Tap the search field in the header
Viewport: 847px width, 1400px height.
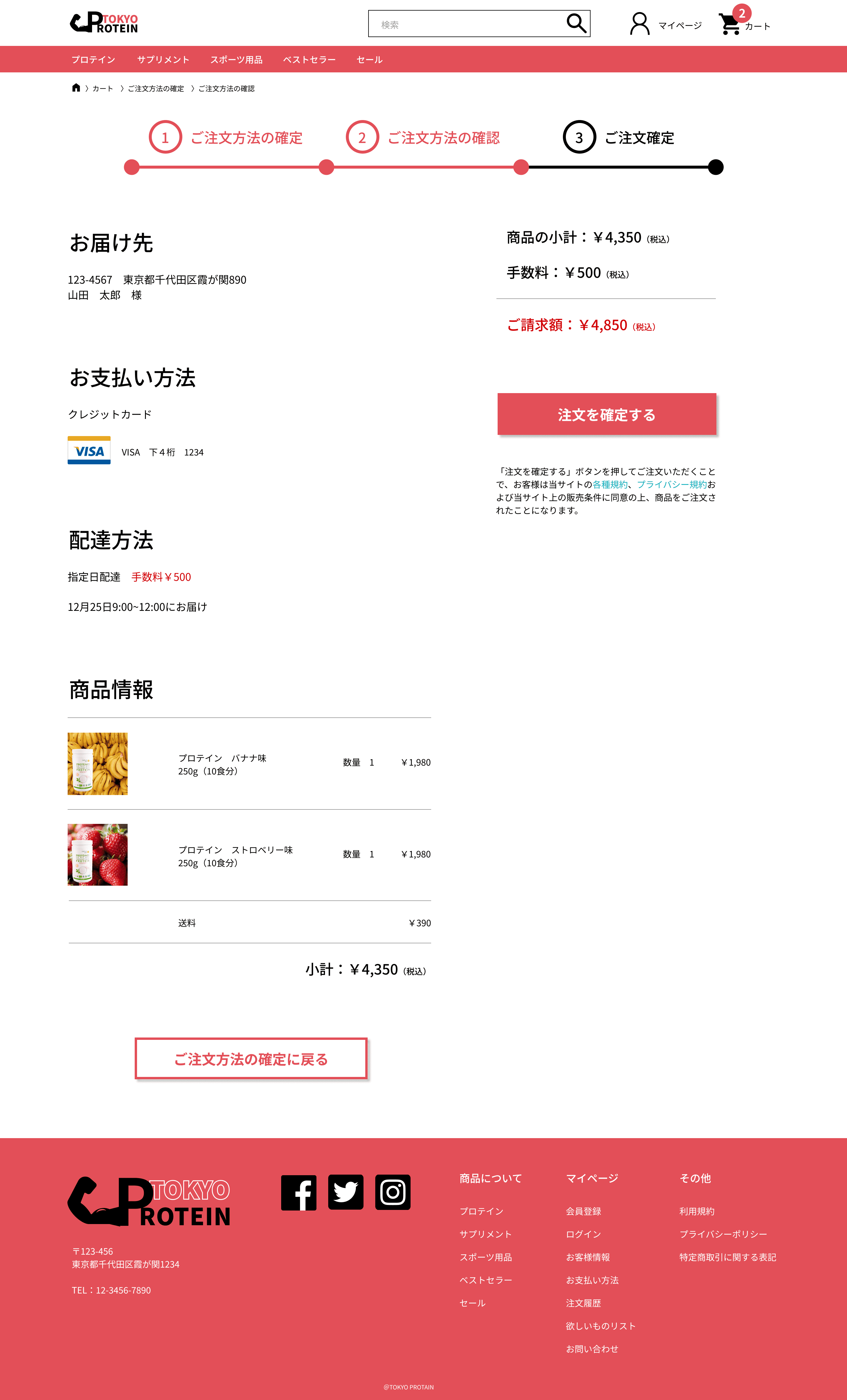pyautogui.click(x=466, y=24)
